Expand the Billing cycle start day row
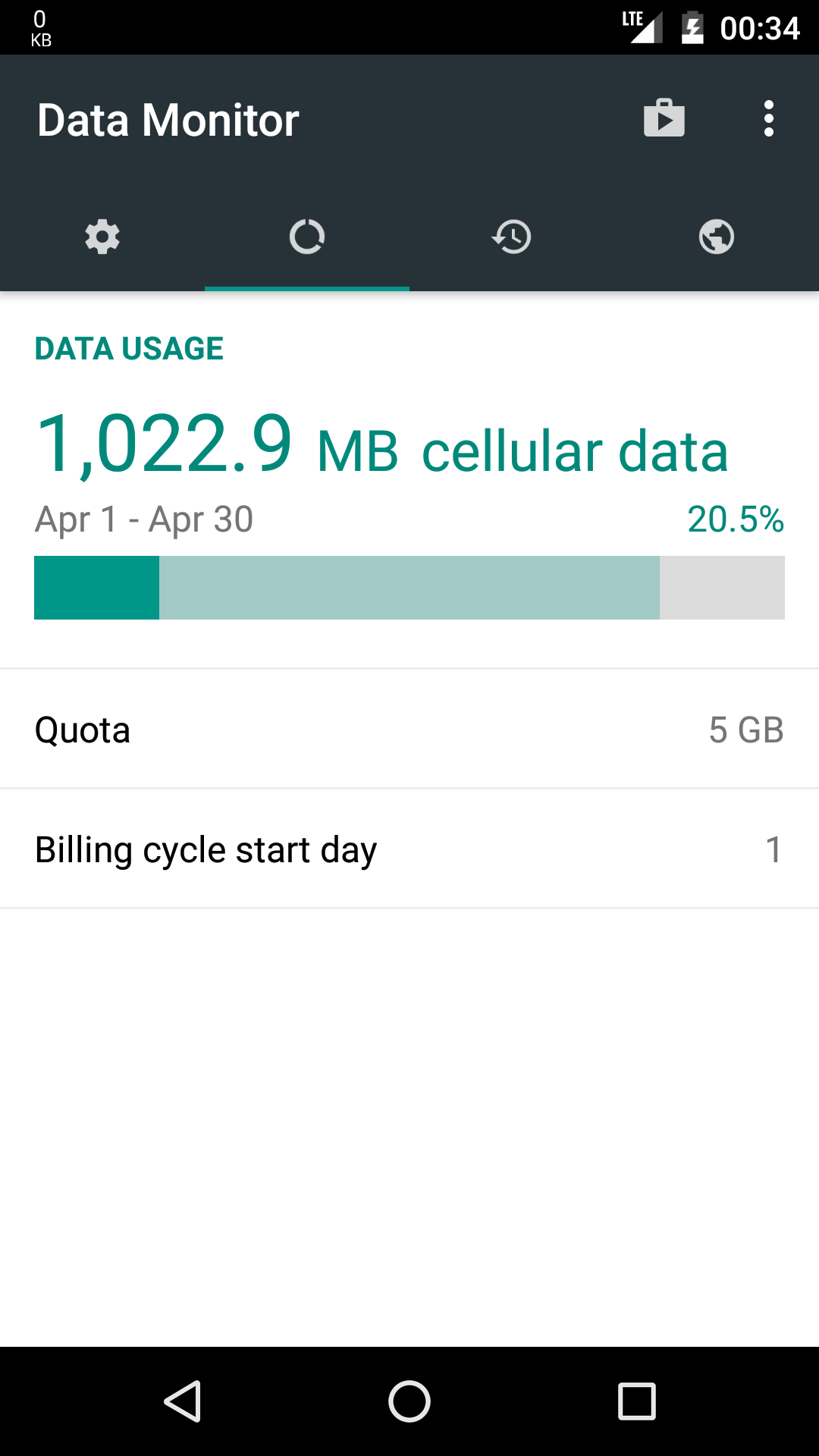Image resolution: width=819 pixels, height=1456 pixels. tap(409, 849)
